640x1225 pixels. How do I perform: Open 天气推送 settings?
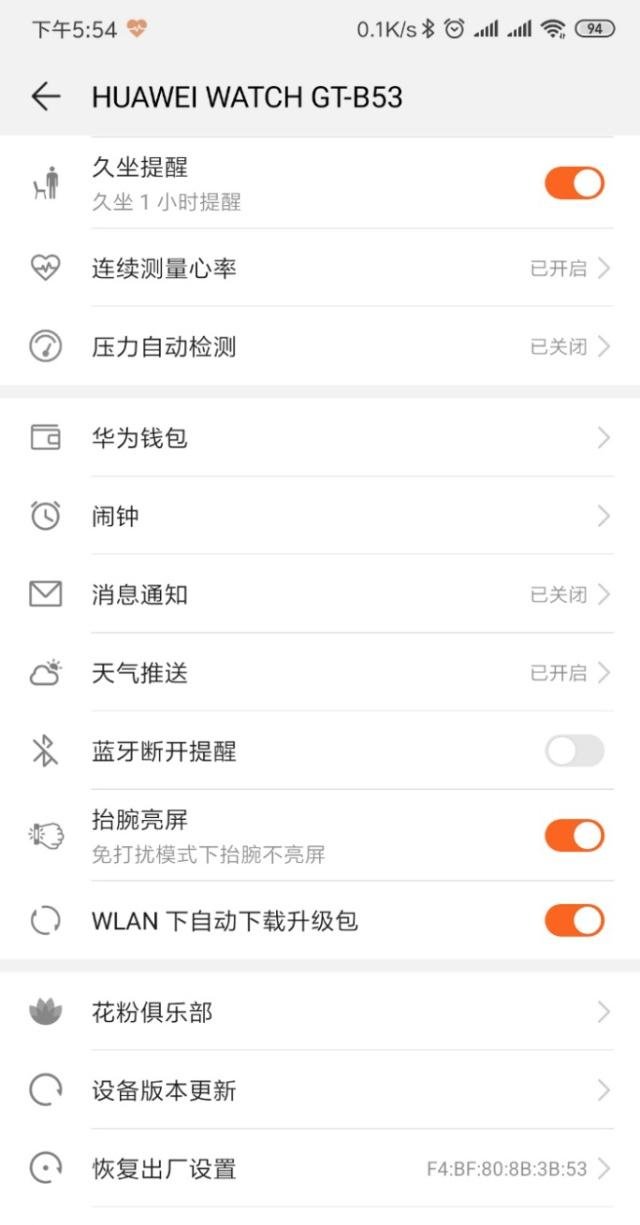320,673
